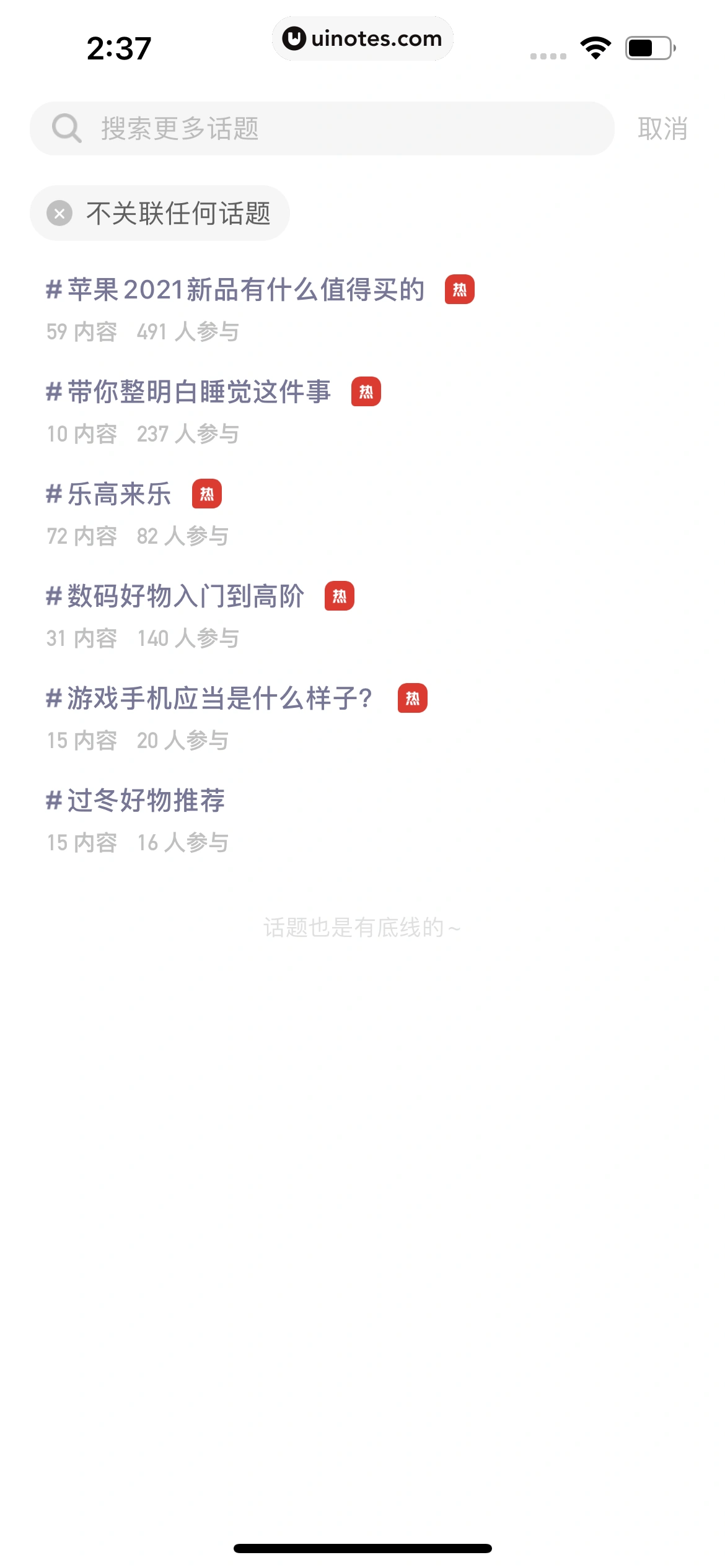Select the topic 带你整明白睡觉这件事
725x1568 pixels.
tap(198, 391)
